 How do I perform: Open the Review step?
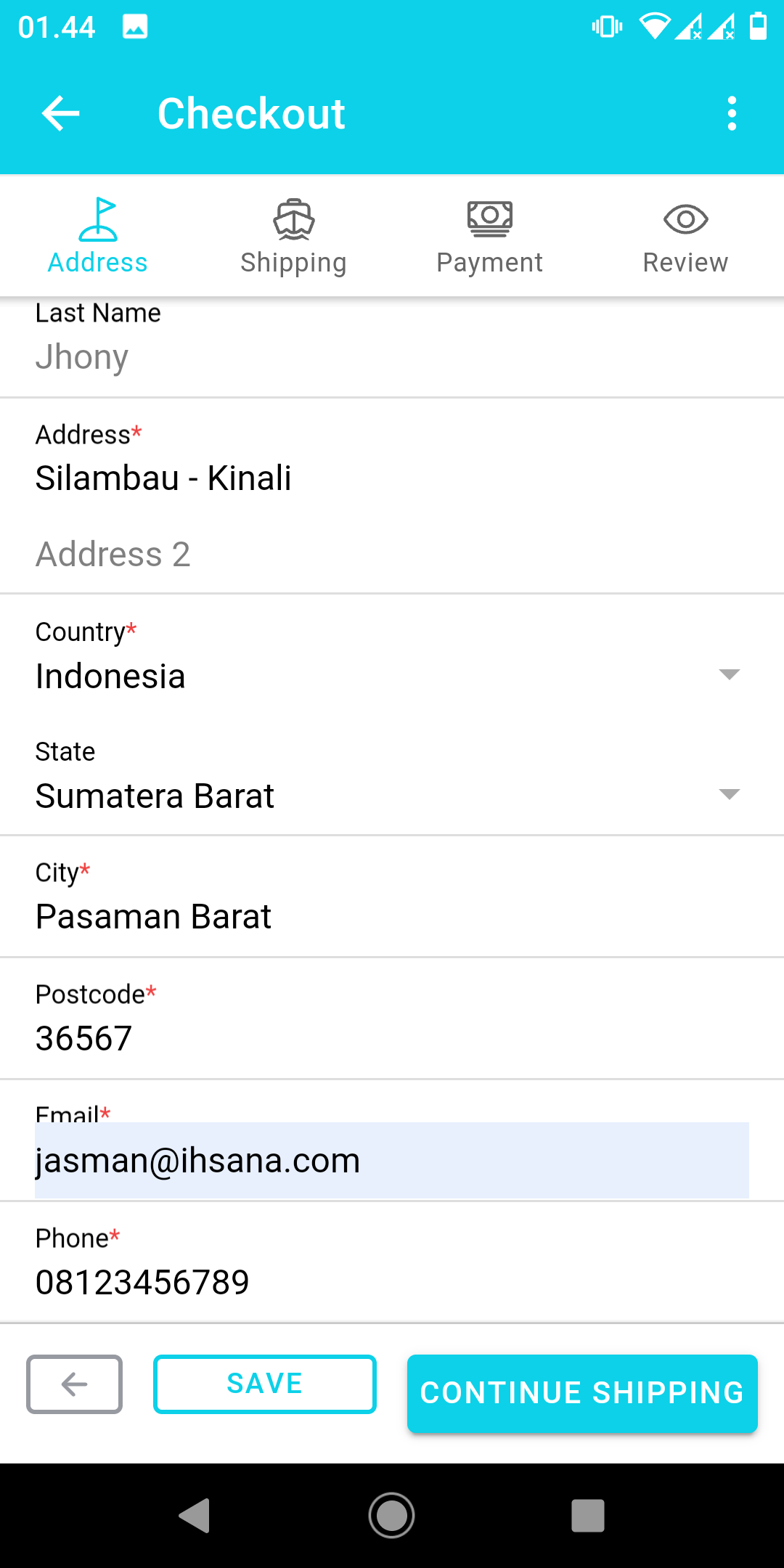(685, 237)
